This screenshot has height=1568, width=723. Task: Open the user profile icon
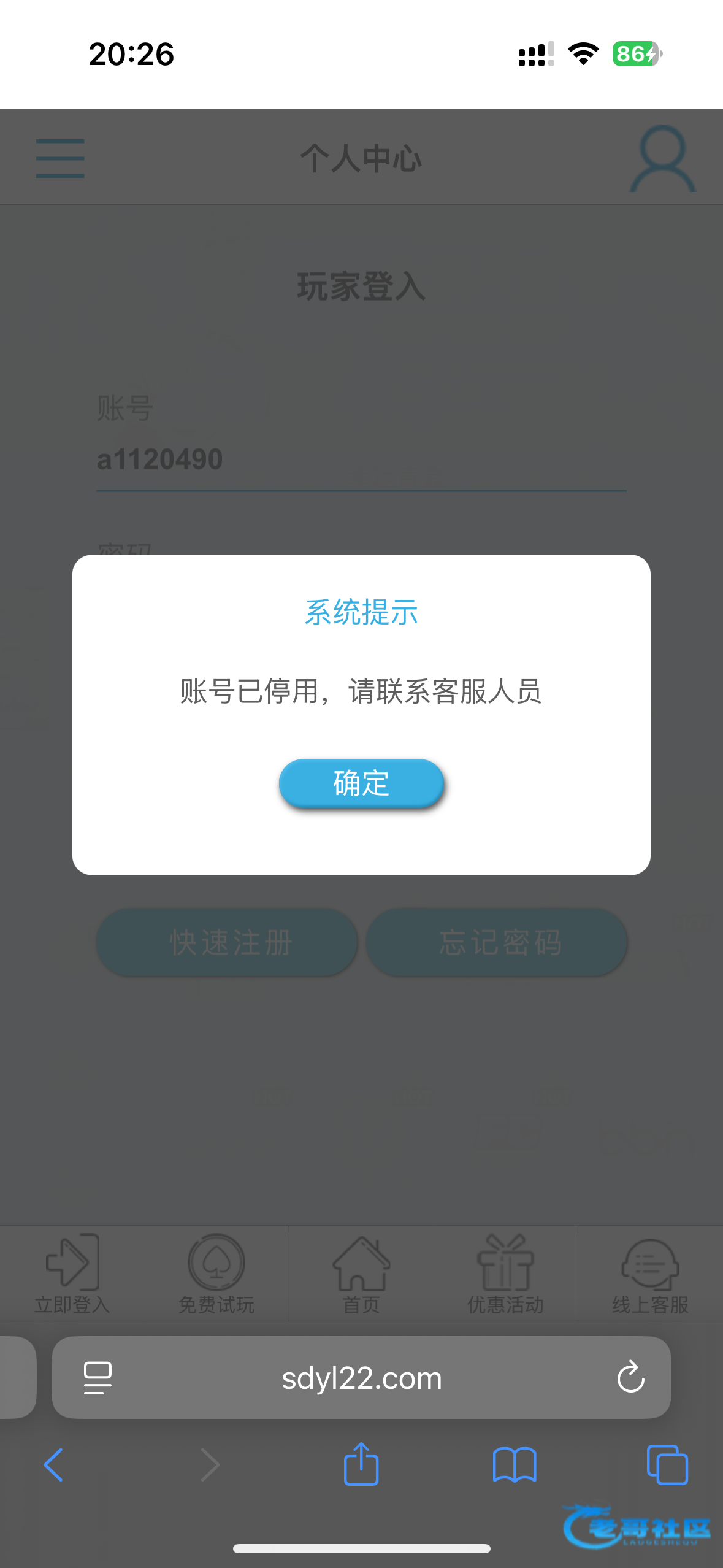click(x=663, y=158)
